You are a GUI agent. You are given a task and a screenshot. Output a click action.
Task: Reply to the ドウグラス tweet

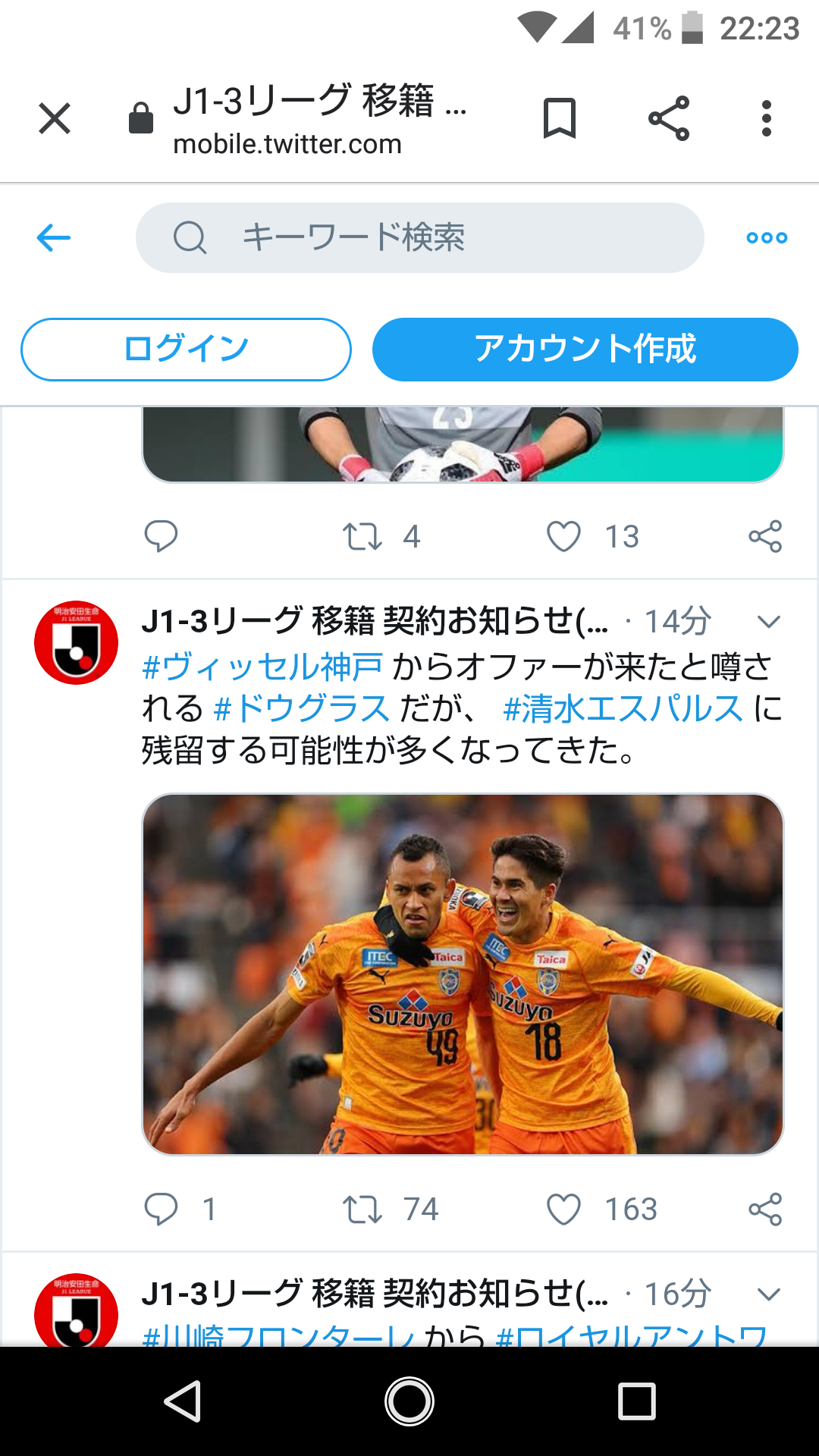161,1209
